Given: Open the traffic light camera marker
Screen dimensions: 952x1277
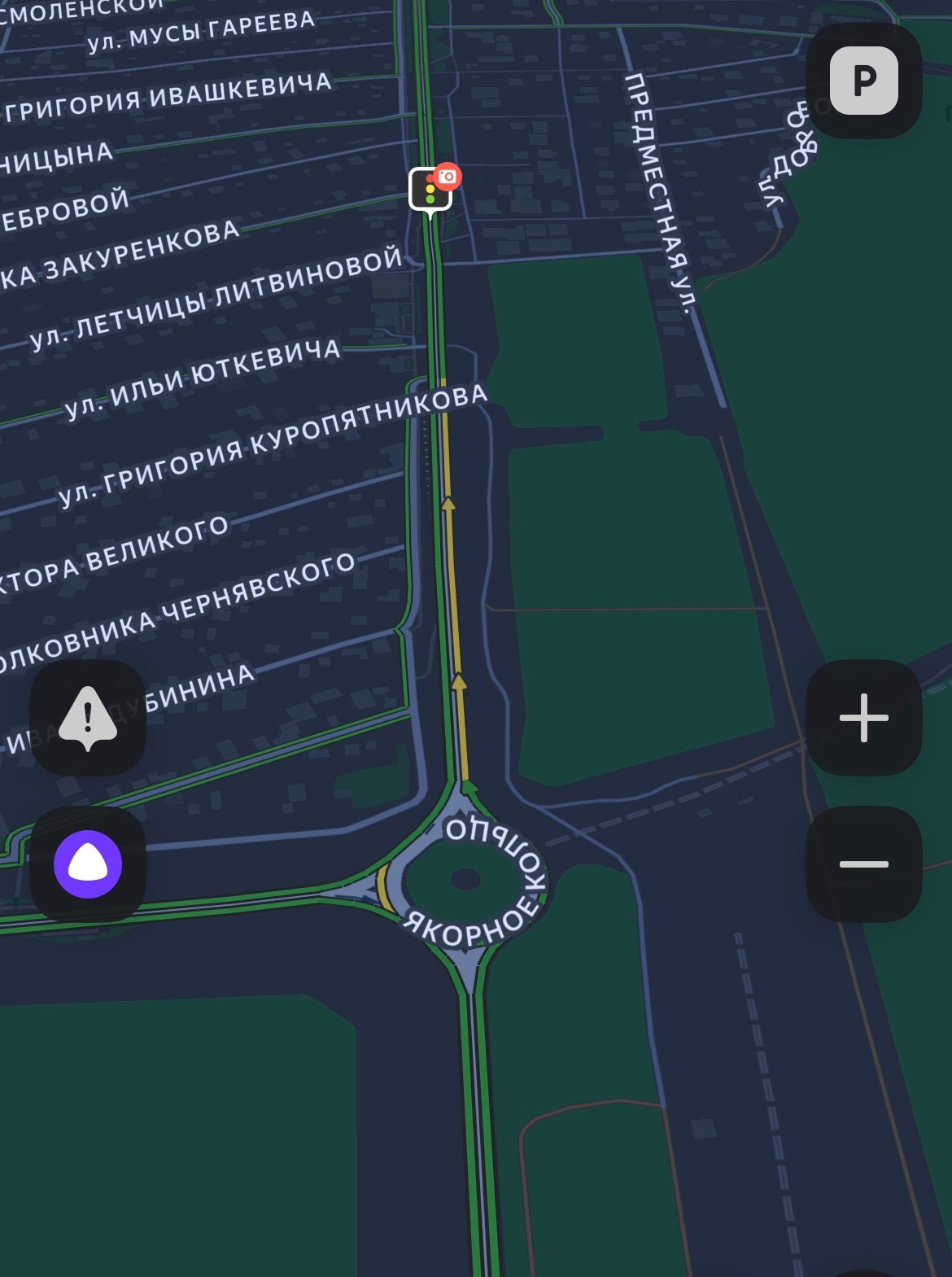Looking at the screenshot, I should point(431,190).
